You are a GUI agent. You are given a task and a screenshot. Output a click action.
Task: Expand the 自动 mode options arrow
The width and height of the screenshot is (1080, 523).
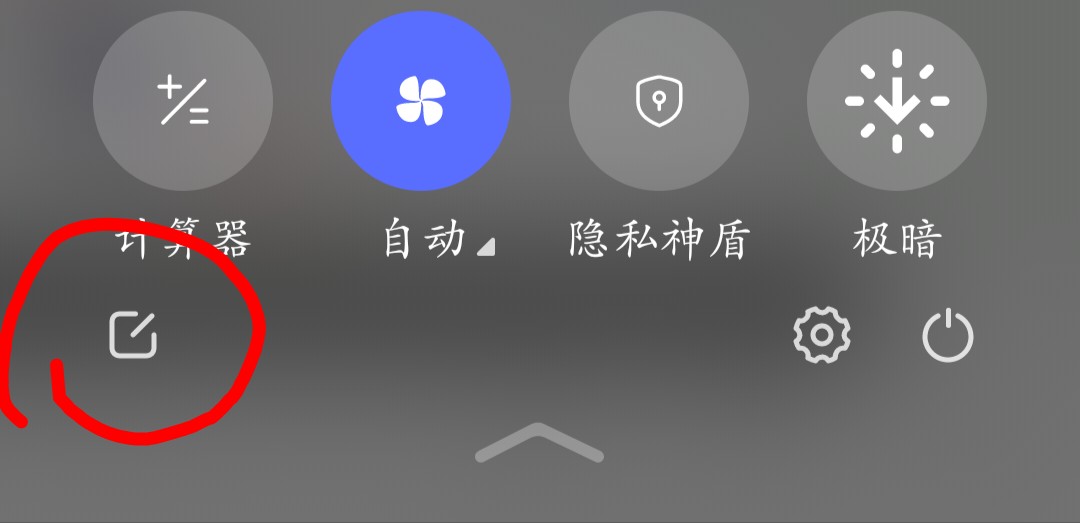(485, 247)
